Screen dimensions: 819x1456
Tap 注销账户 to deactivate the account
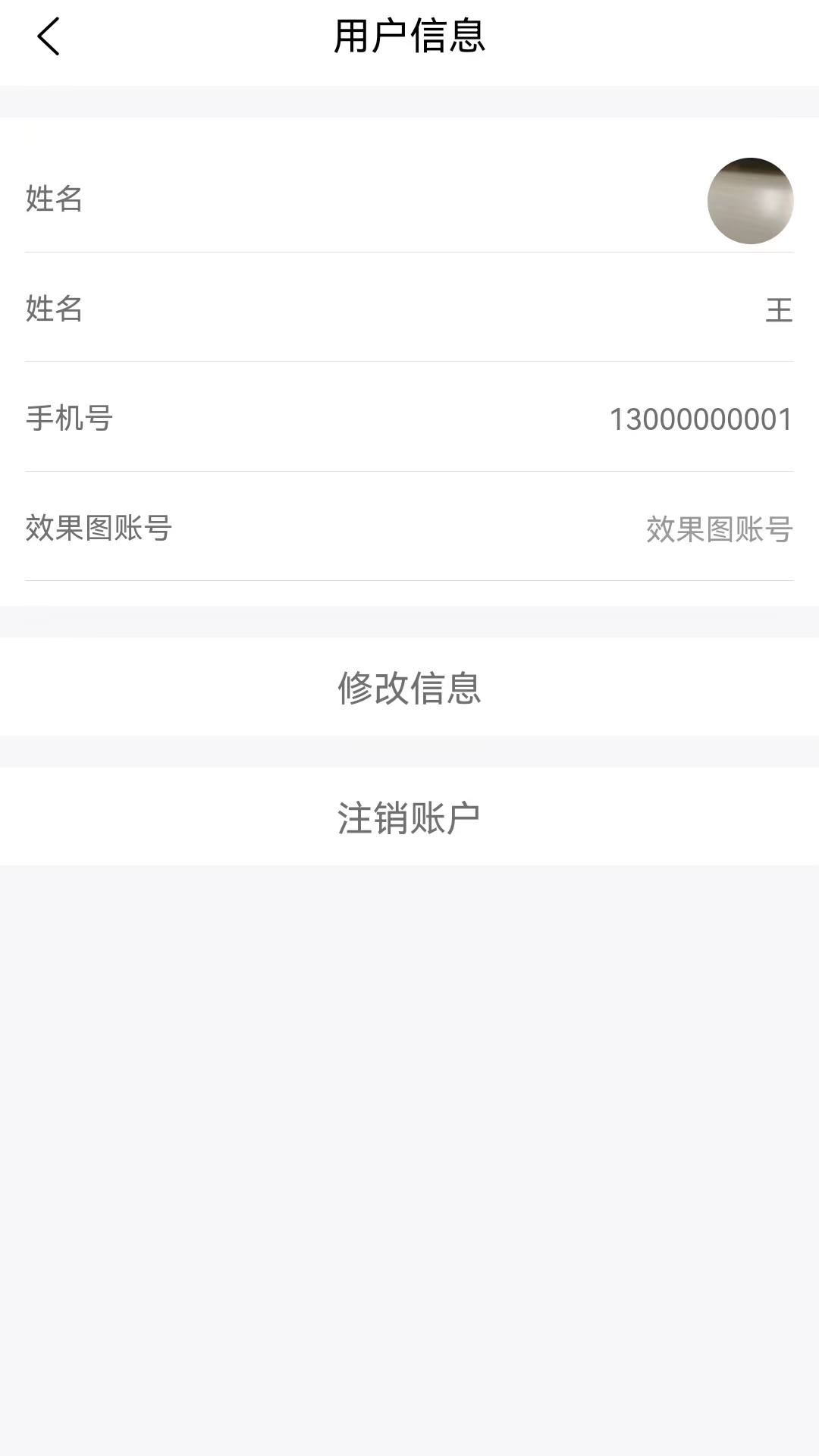[409, 817]
